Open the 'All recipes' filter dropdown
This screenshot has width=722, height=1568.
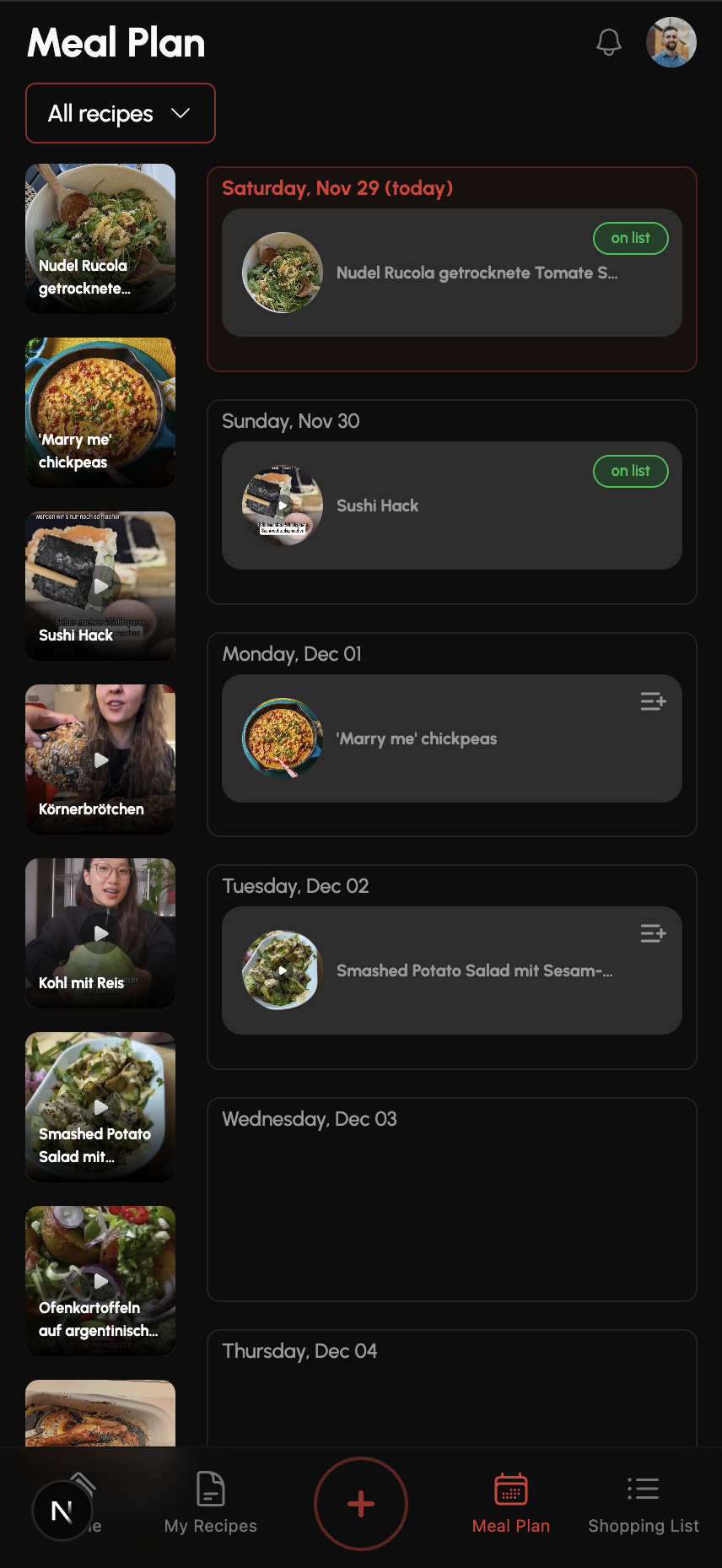click(120, 113)
